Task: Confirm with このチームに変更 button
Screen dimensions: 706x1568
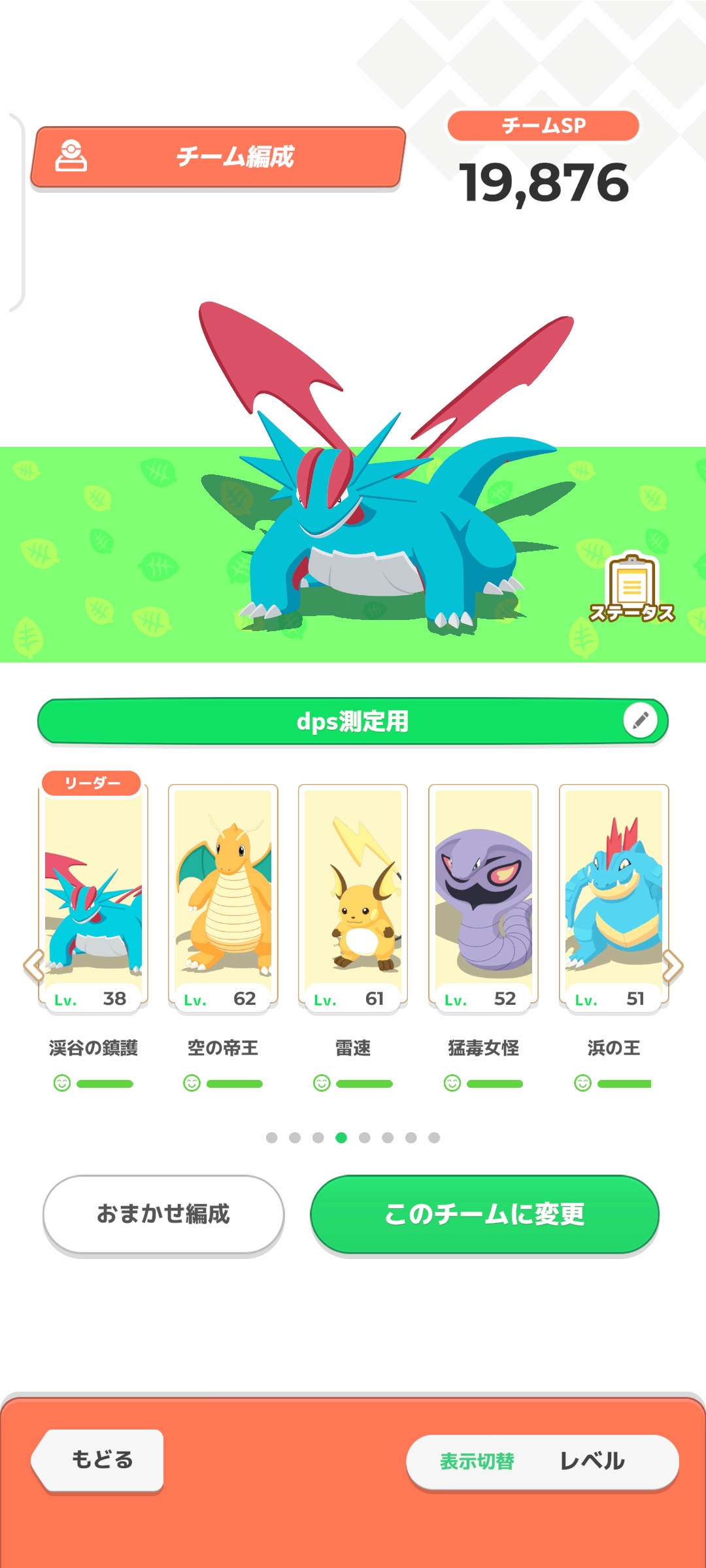Action: [x=484, y=1214]
